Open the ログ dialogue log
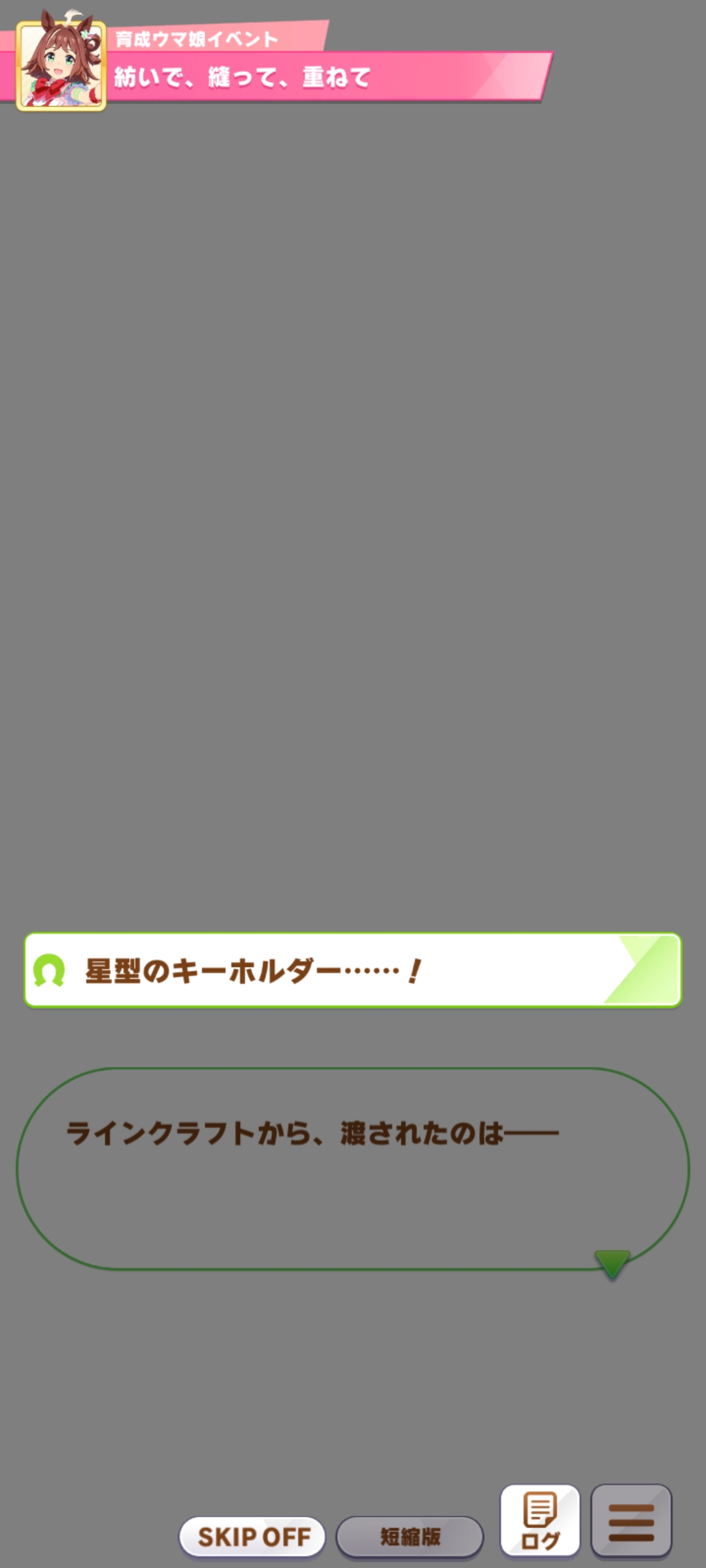 [x=540, y=1521]
